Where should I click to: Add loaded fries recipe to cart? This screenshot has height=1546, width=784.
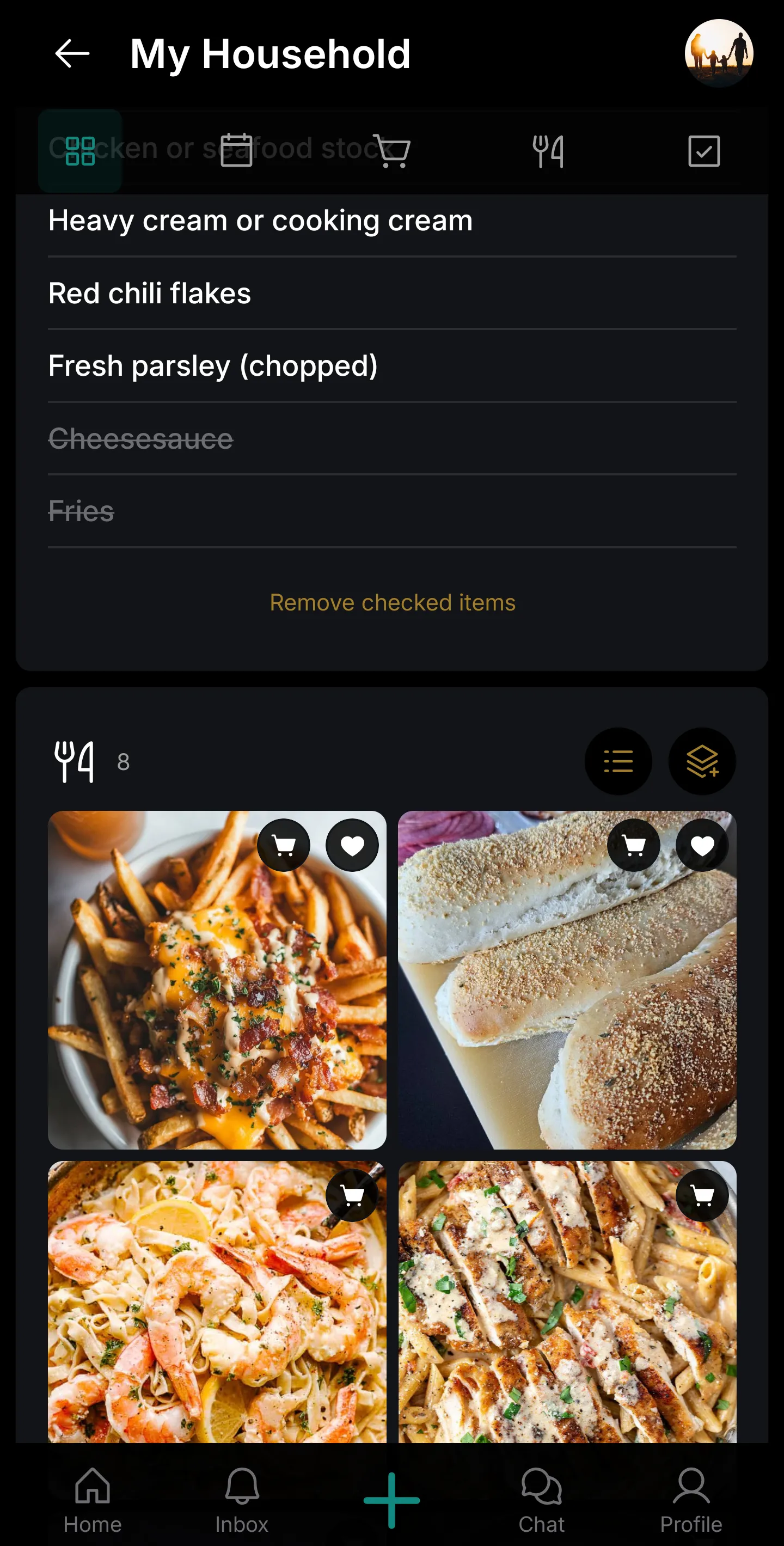click(284, 845)
